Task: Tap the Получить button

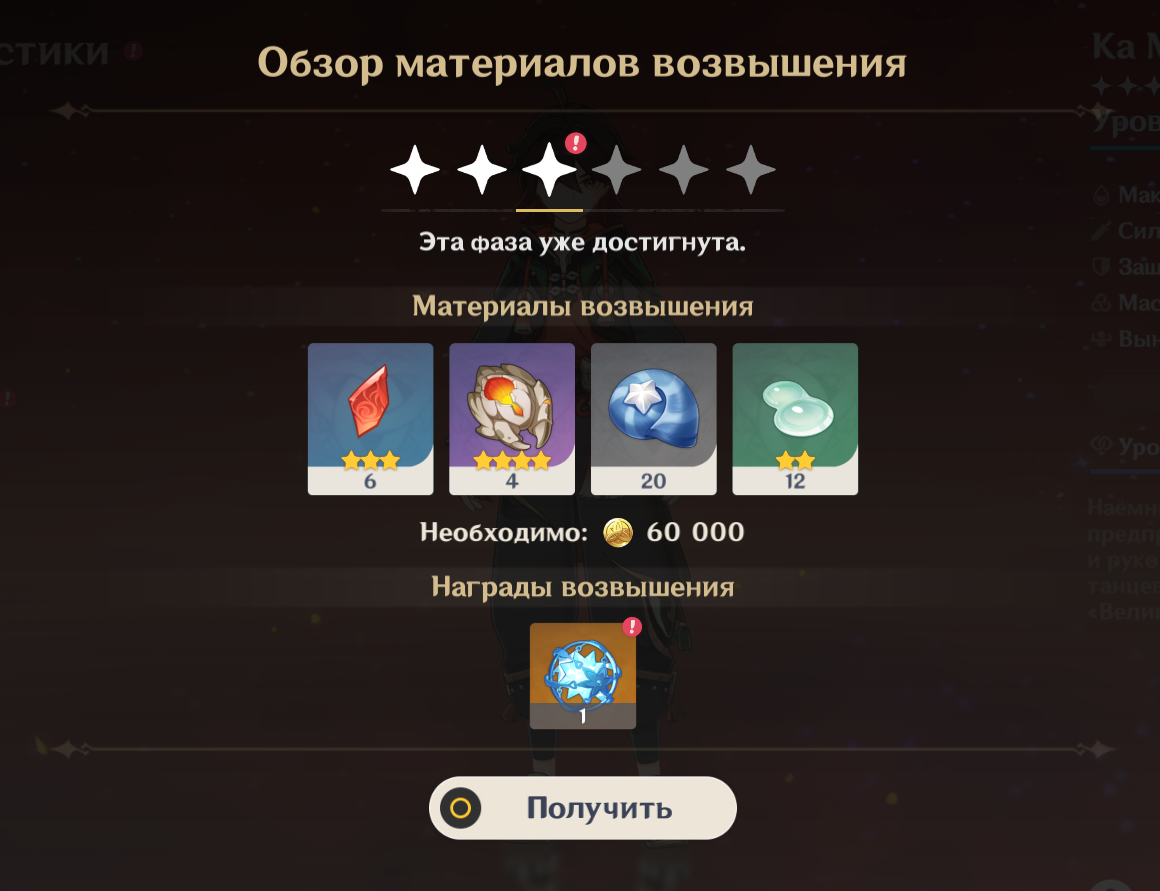Action: pyautogui.click(x=583, y=808)
